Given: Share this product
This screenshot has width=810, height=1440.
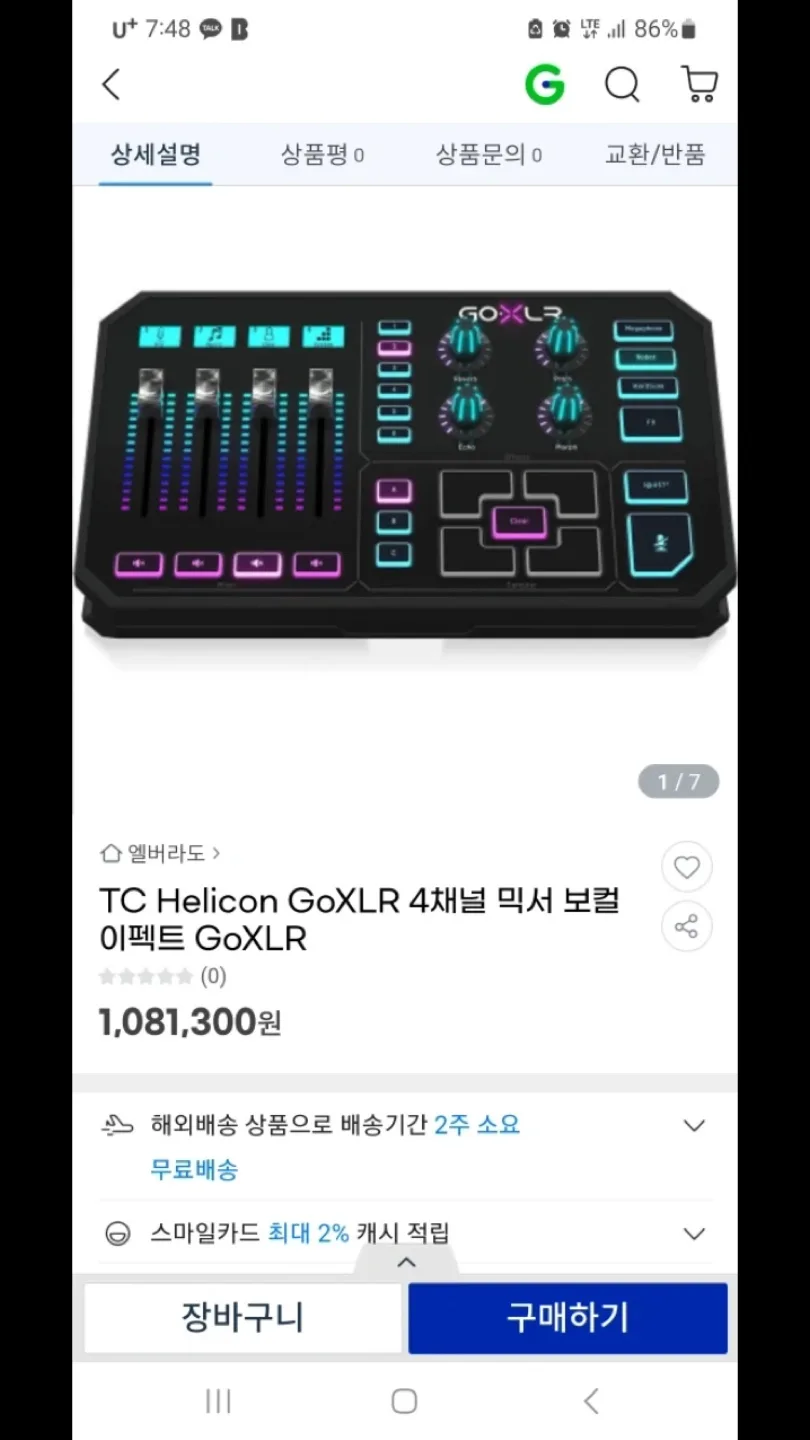Looking at the screenshot, I should click(686, 926).
